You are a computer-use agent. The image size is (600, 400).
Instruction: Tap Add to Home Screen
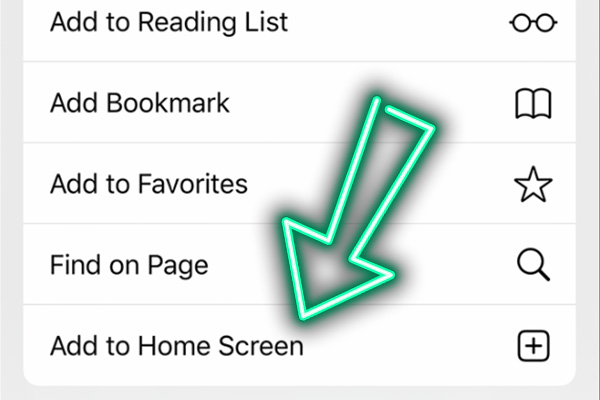[x=176, y=347]
